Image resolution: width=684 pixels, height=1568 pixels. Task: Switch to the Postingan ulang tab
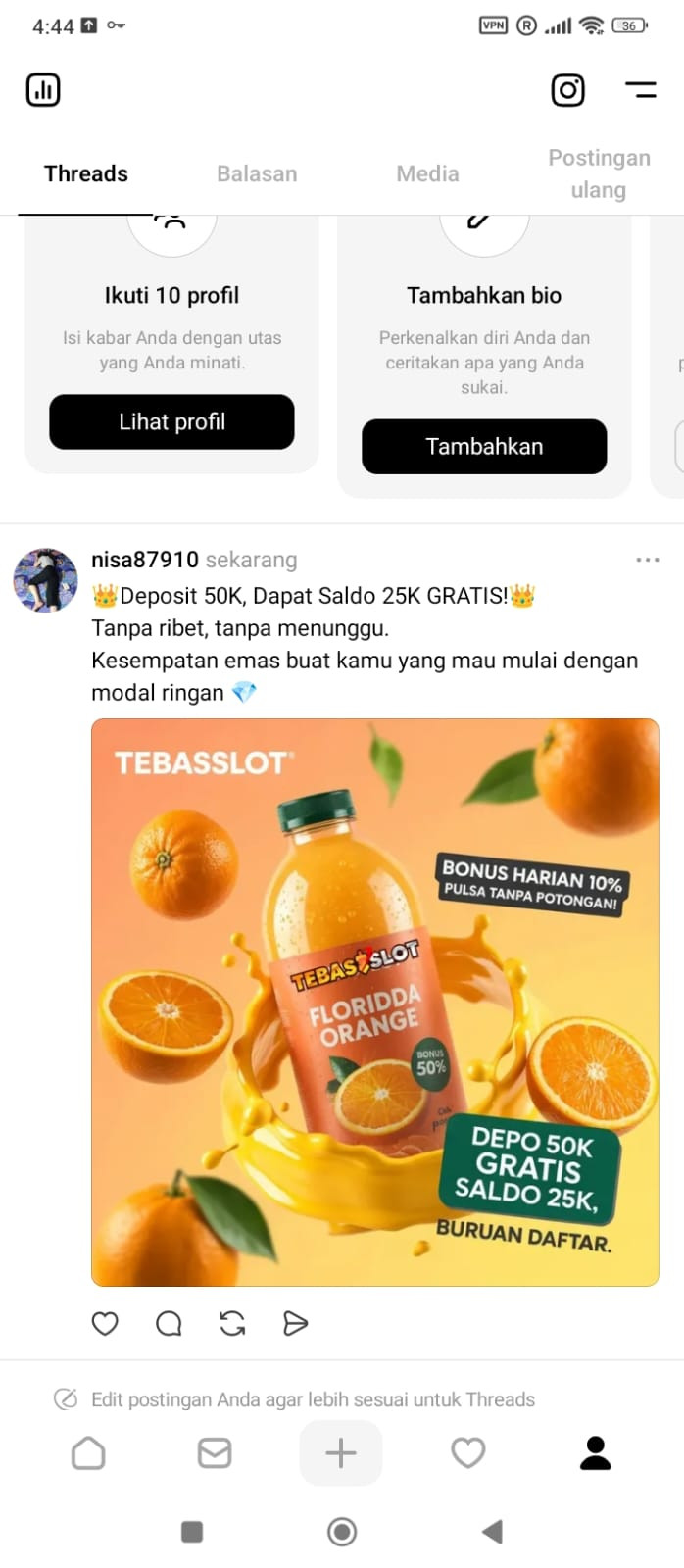pyautogui.click(x=599, y=173)
